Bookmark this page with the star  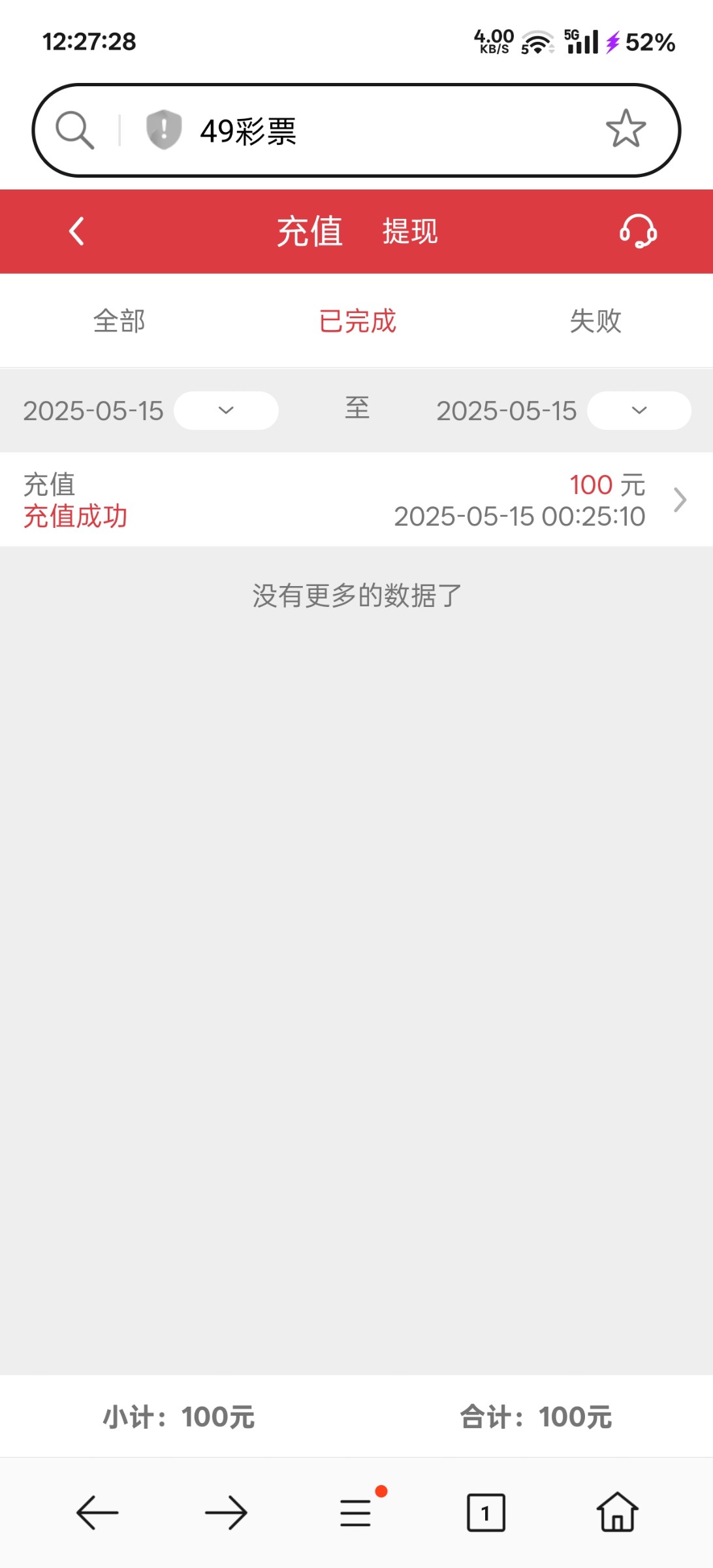pyautogui.click(x=626, y=129)
